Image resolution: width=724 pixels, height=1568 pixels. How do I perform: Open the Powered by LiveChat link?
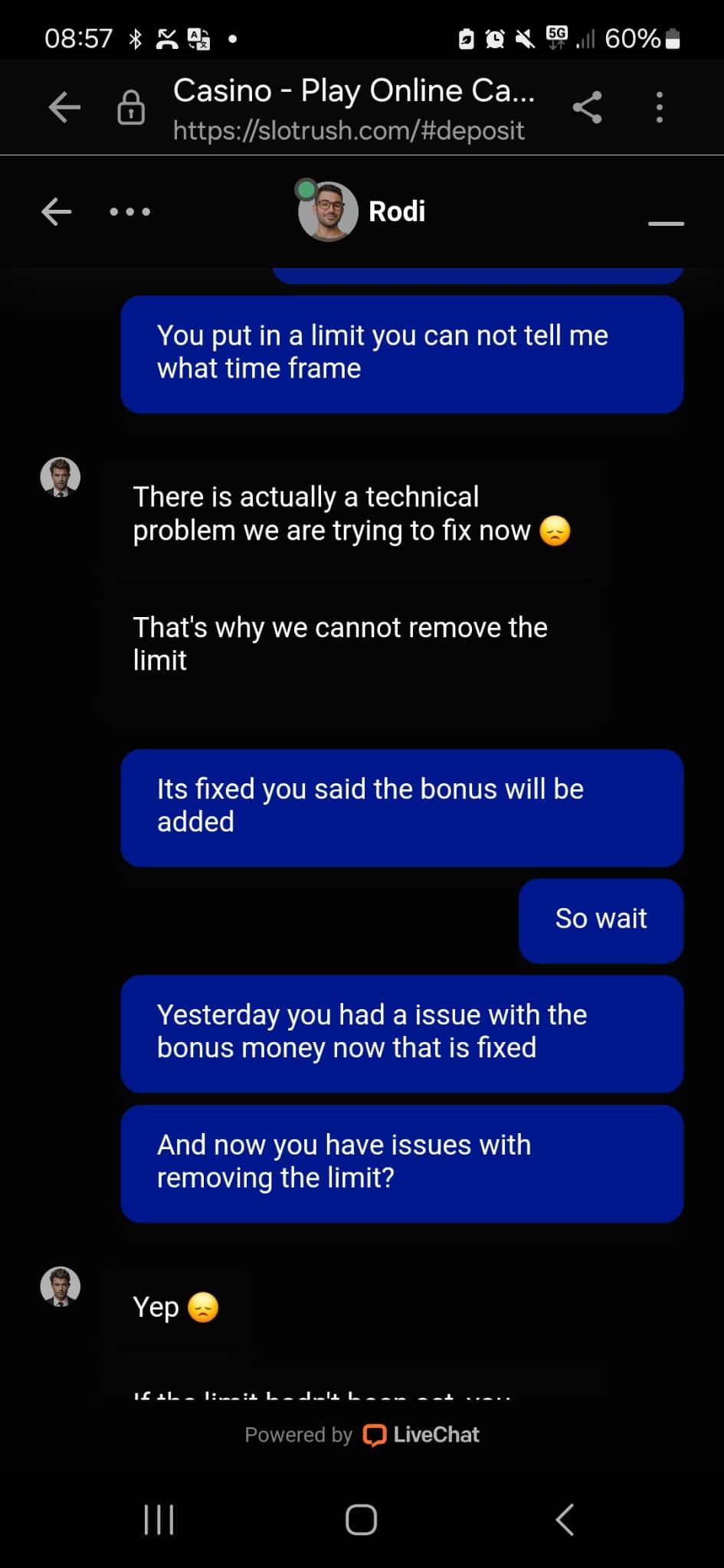coord(362,1435)
